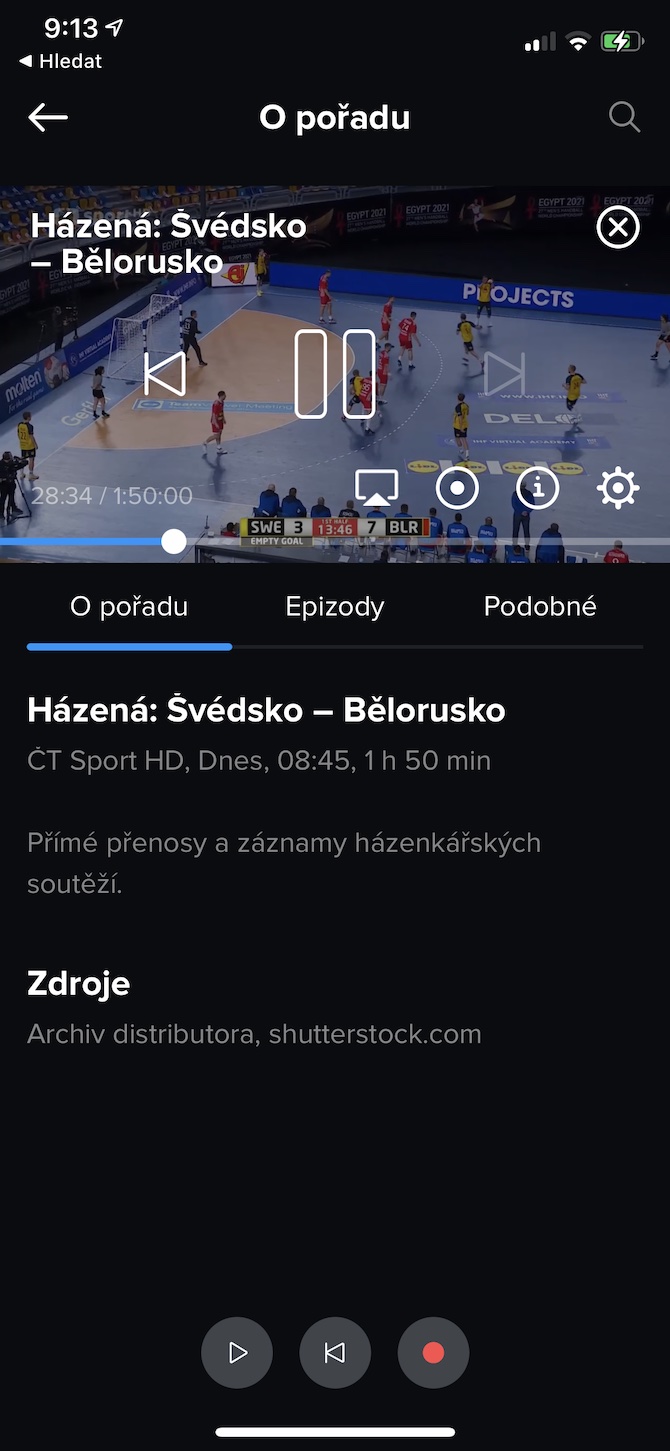Open the player settings gear
This screenshot has width=670, height=1451.
(617, 488)
